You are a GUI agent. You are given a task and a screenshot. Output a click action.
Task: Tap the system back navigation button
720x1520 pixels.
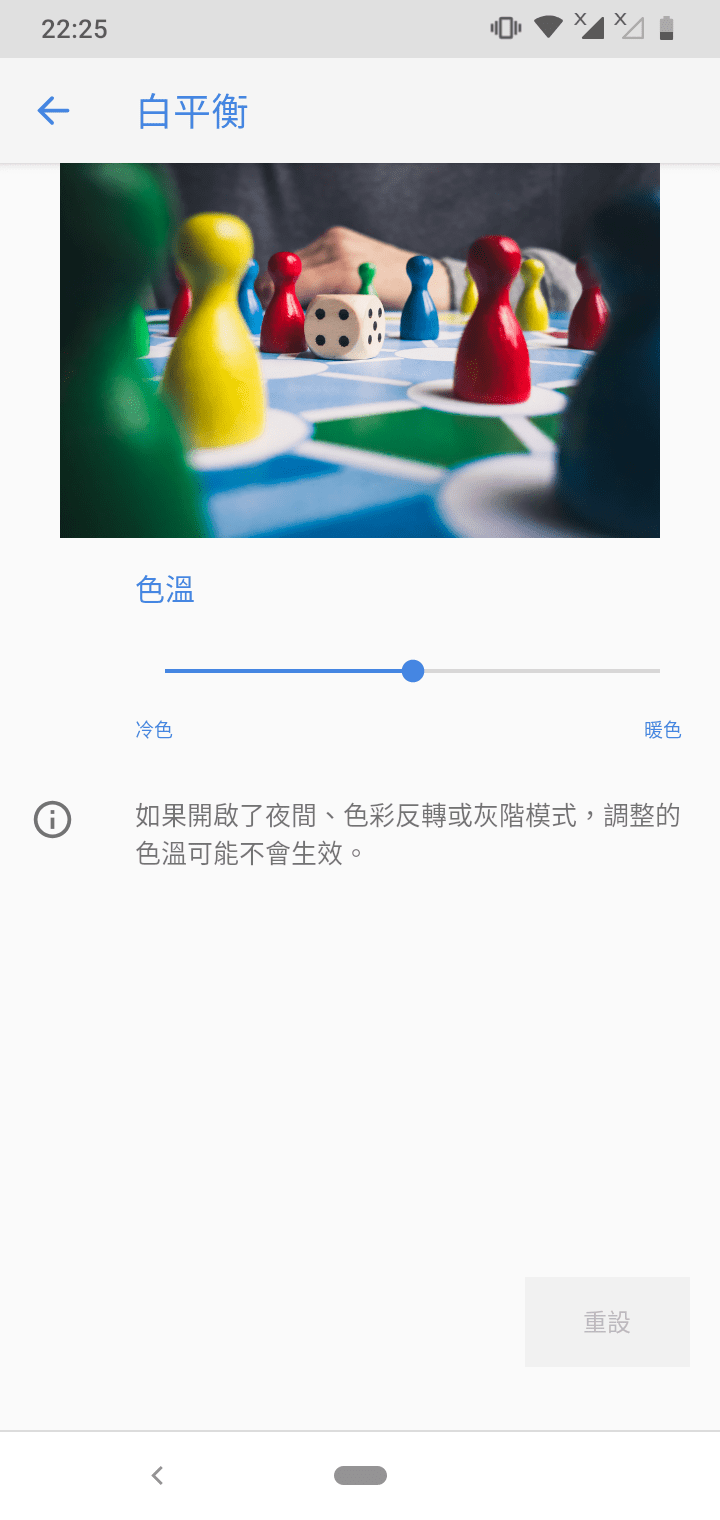tap(157, 1475)
